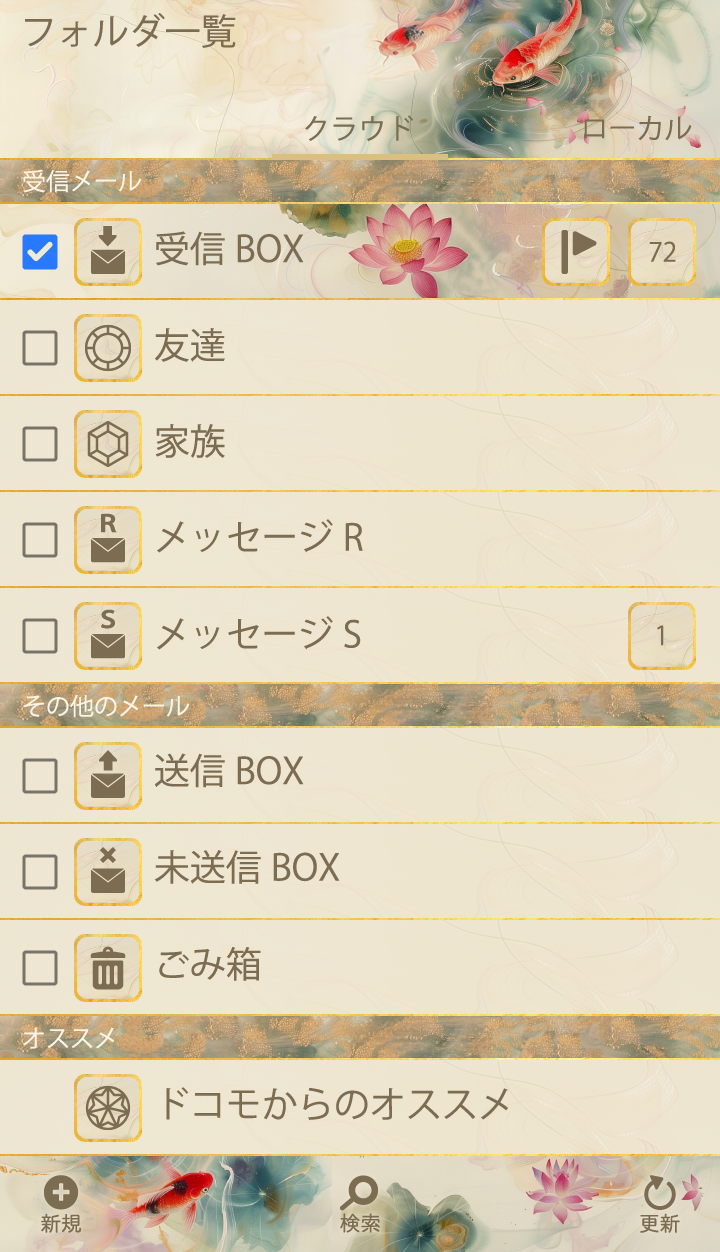Open the 友達 folder
The height and width of the screenshot is (1252, 720).
190,347
